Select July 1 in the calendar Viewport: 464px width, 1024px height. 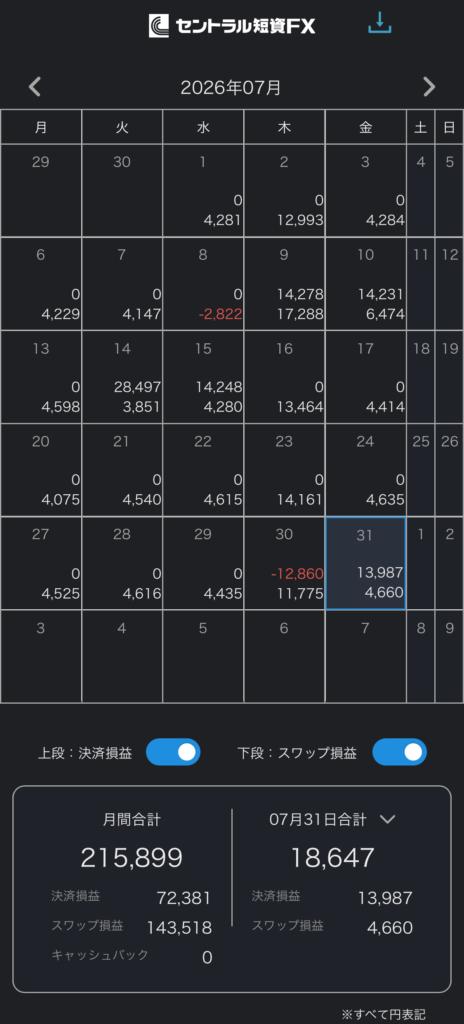click(203, 191)
